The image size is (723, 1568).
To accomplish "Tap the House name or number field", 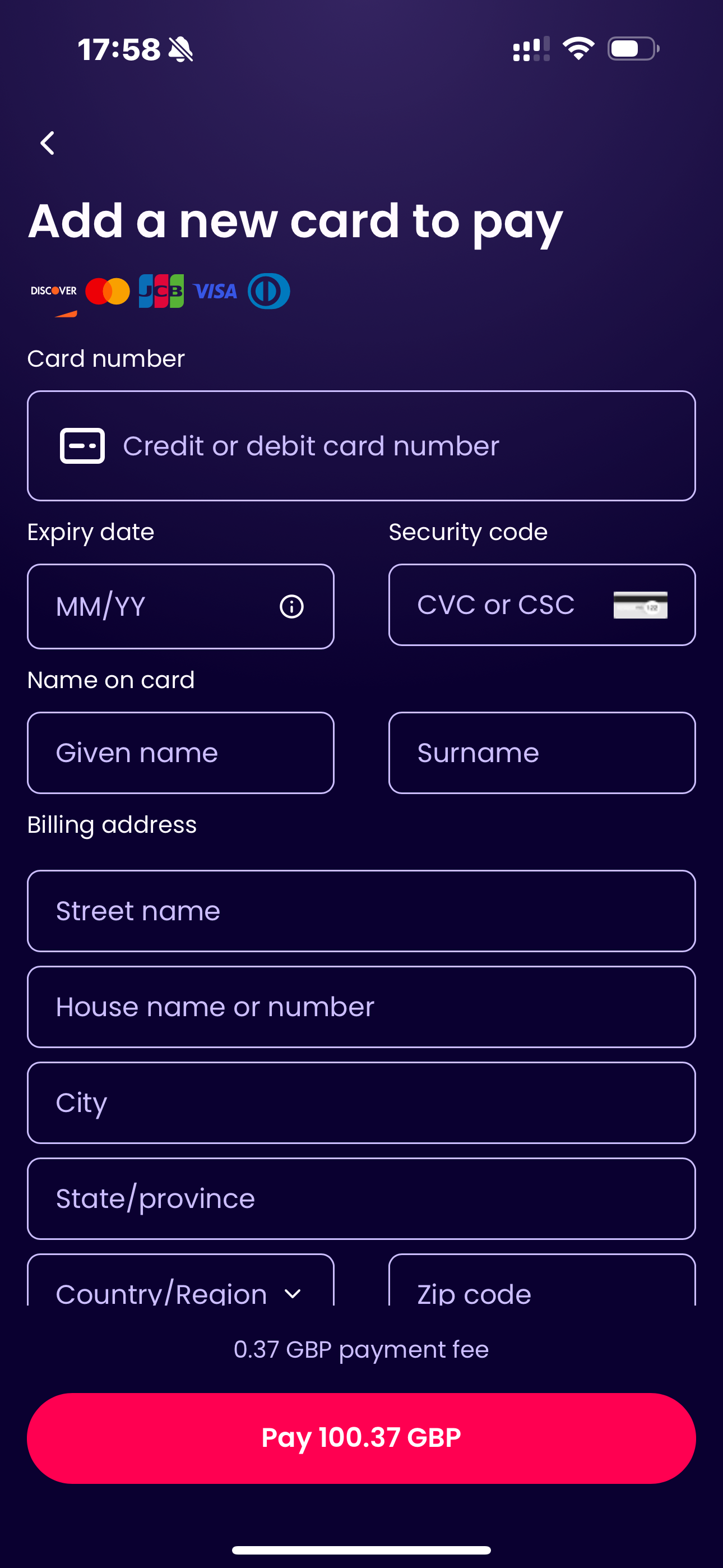I will 360,1007.
